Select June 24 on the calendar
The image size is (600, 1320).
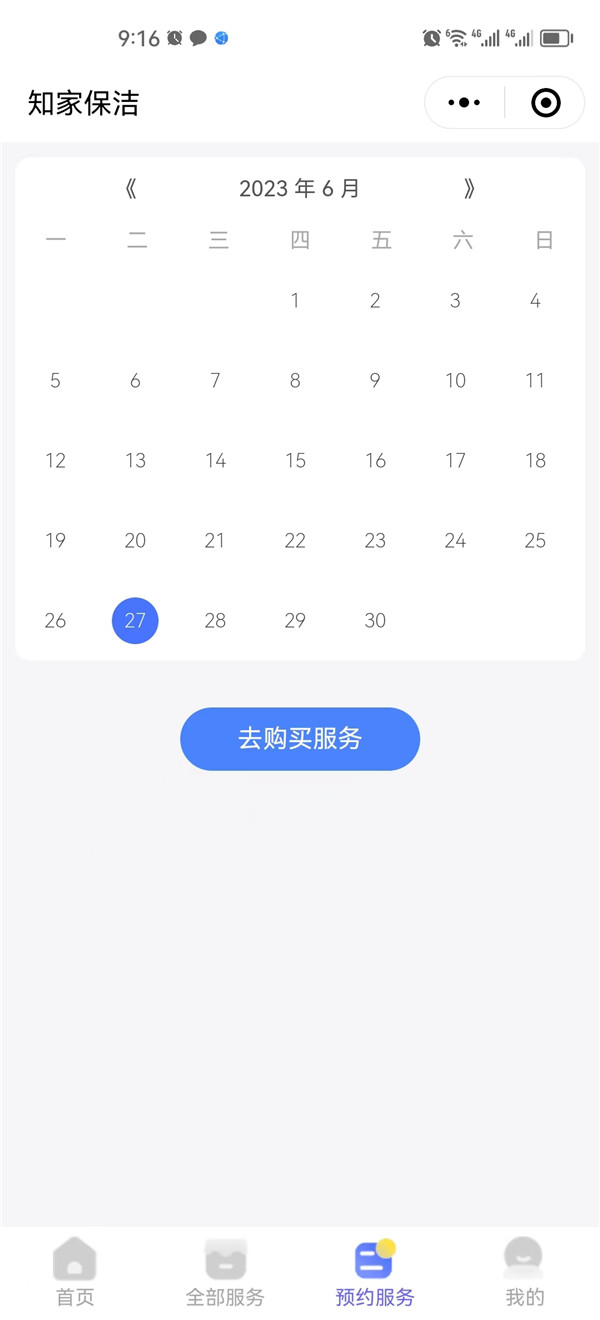(455, 541)
